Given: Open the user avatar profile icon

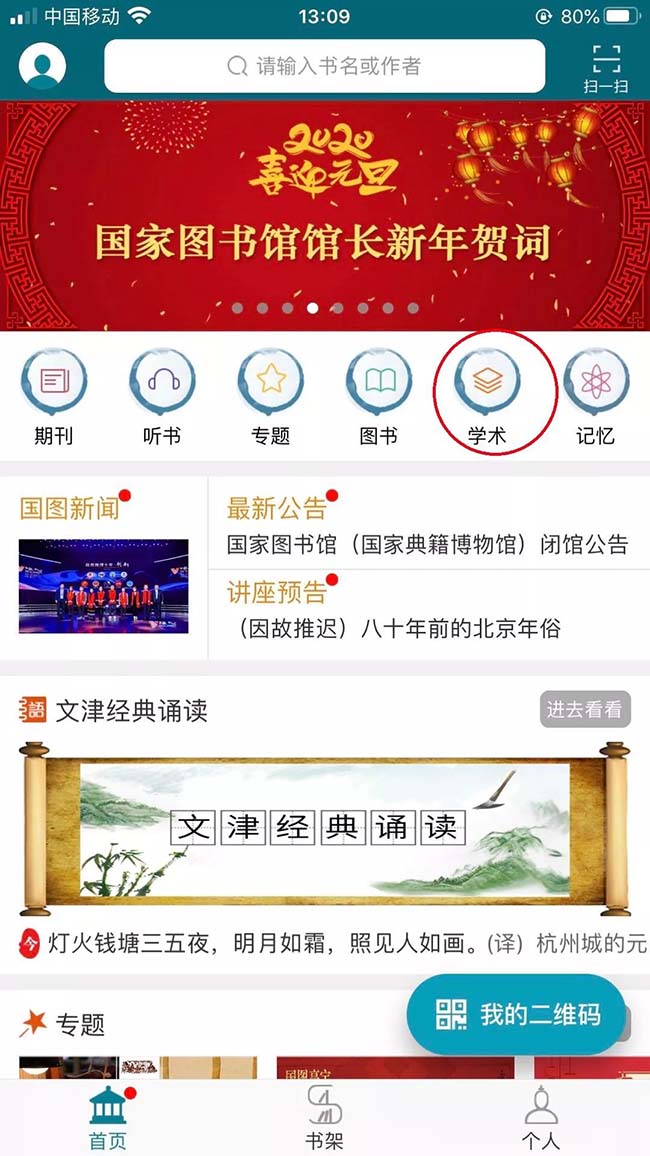Looking at the screenshot, I should [x=42, y=67].
